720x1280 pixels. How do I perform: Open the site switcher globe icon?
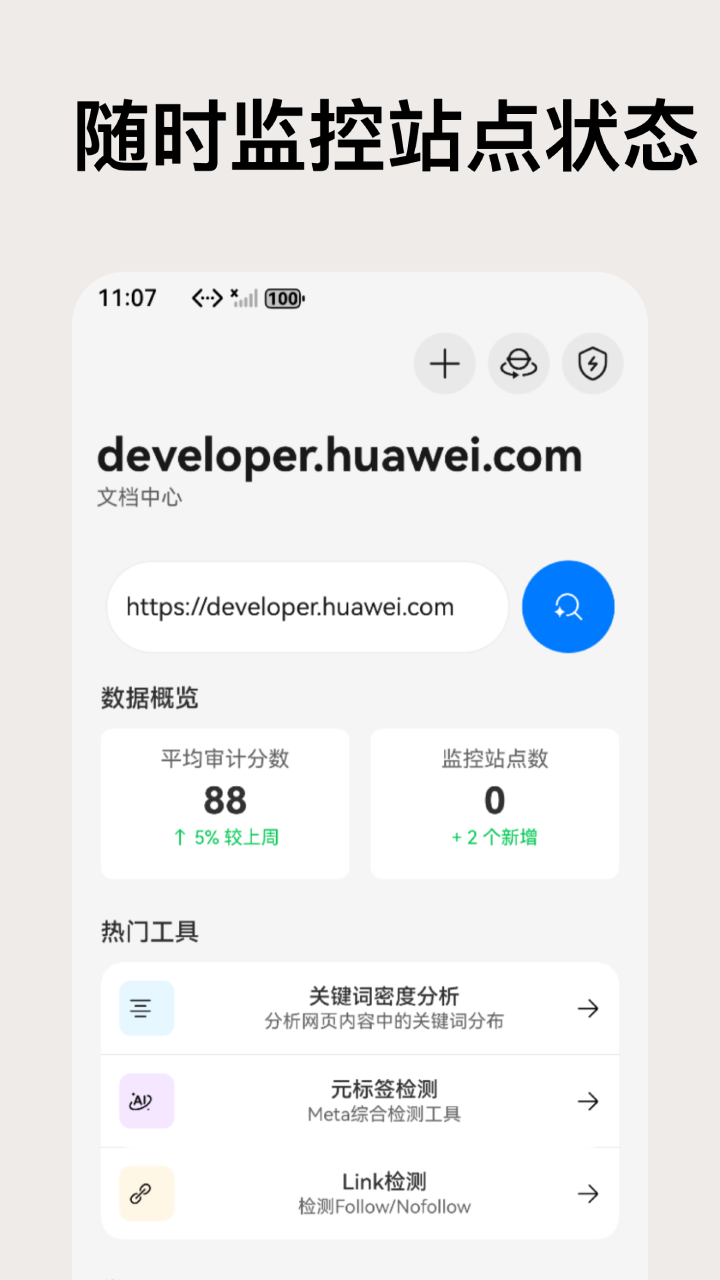518,363
